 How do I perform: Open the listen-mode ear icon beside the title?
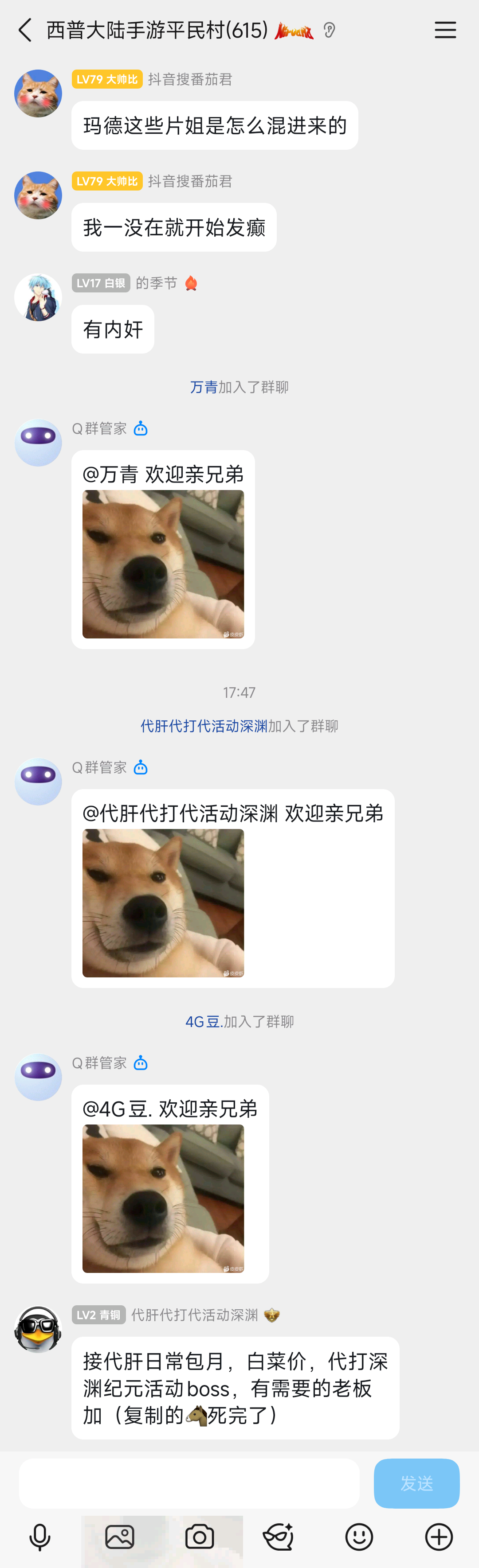329,30
